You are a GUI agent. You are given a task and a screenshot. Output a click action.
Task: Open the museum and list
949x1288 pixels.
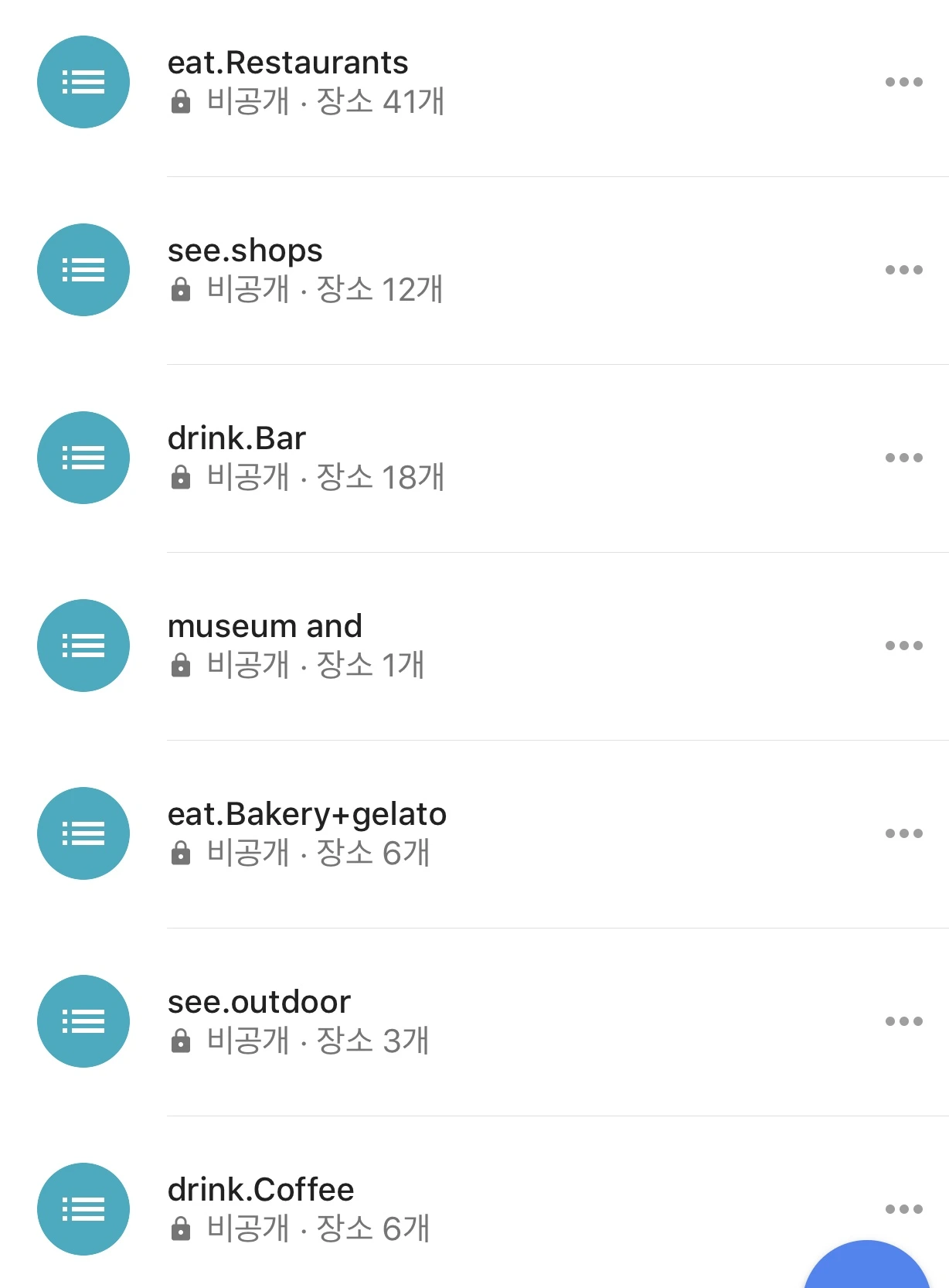[x=265, y=645]
